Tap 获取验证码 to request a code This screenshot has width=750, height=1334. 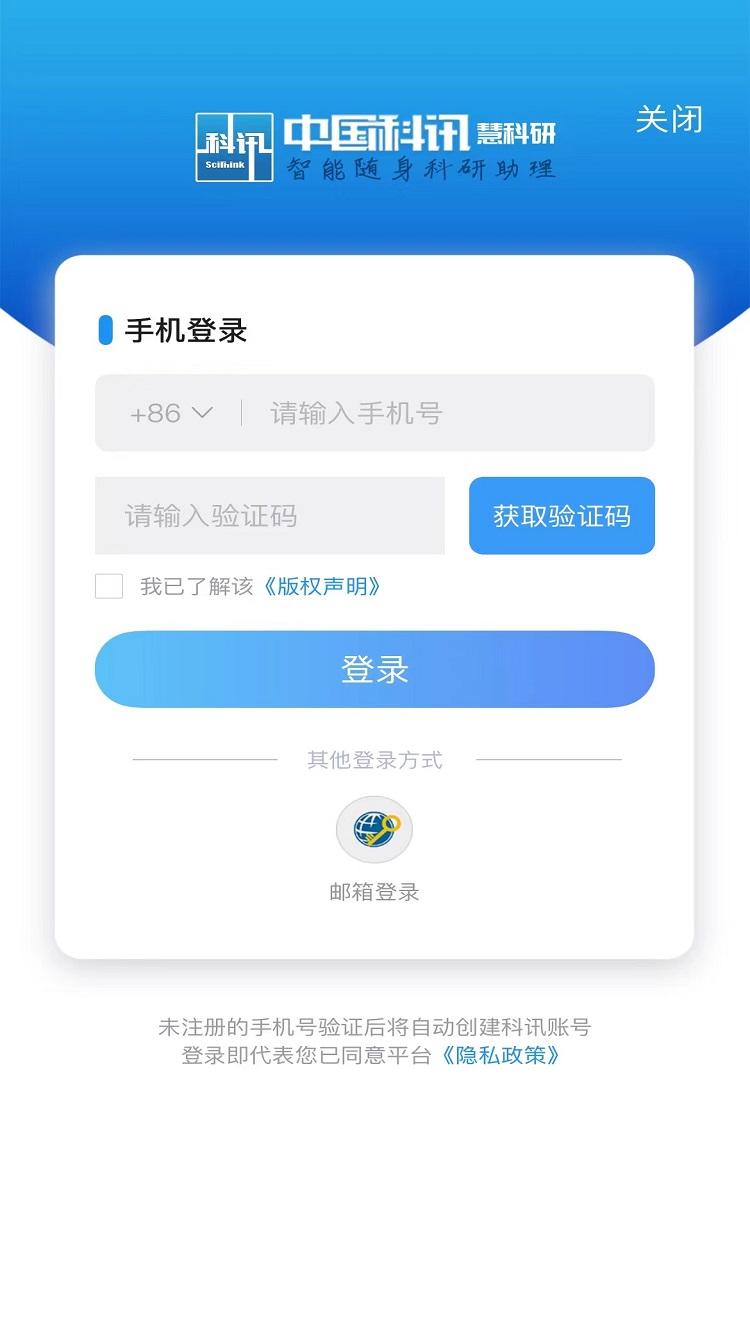point(561,515)
